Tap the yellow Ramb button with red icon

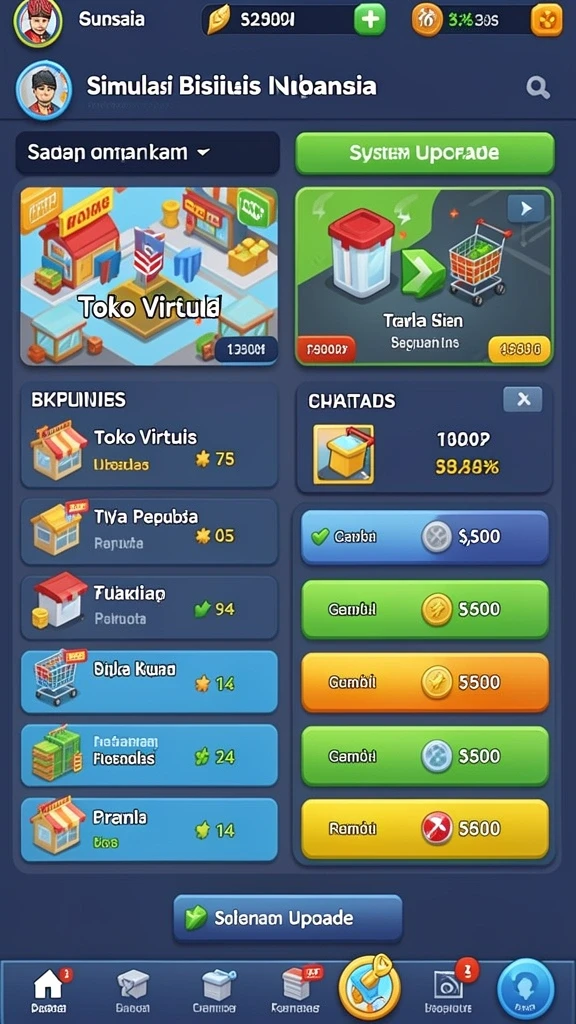[424, 829]
